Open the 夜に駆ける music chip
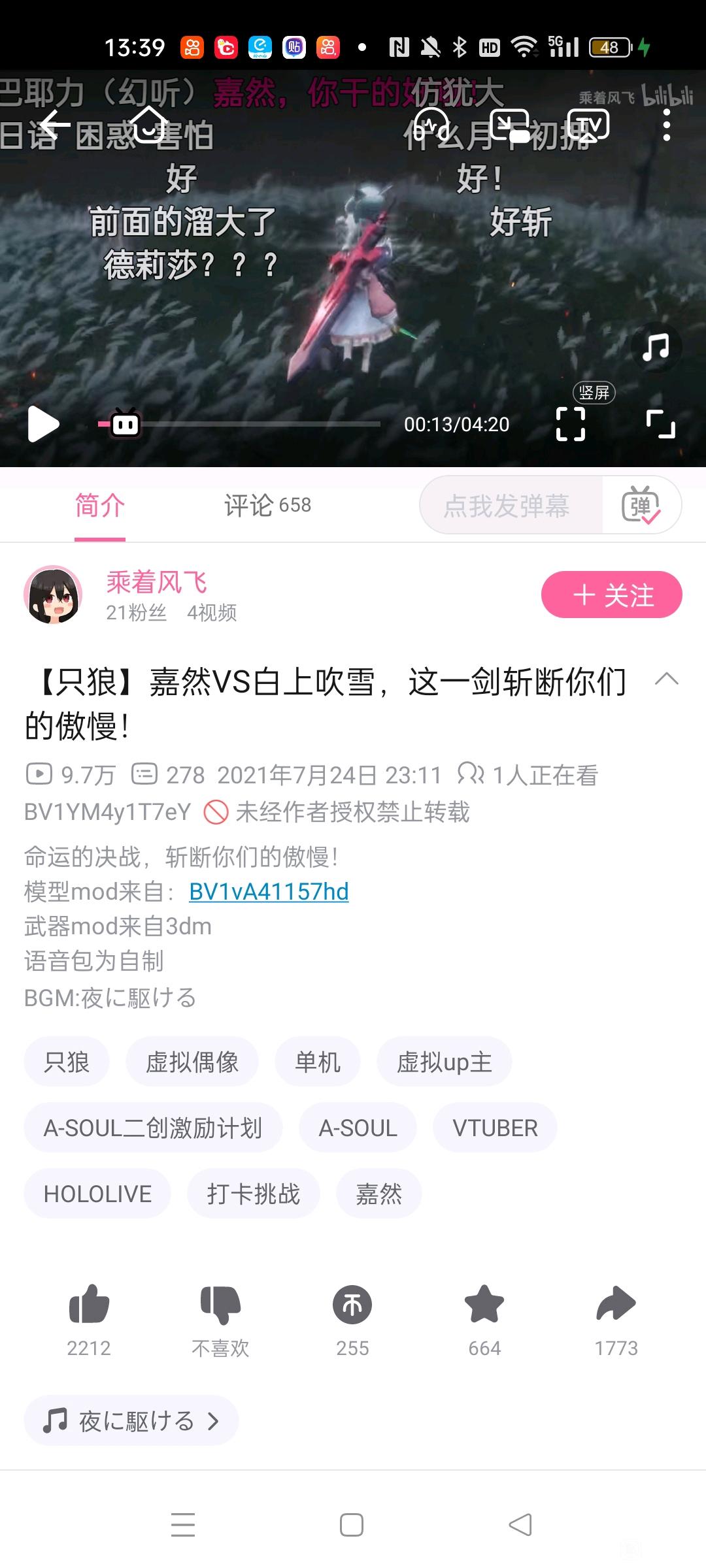The width and height of the screenshot is (706, 1568). coord(131,1421)
